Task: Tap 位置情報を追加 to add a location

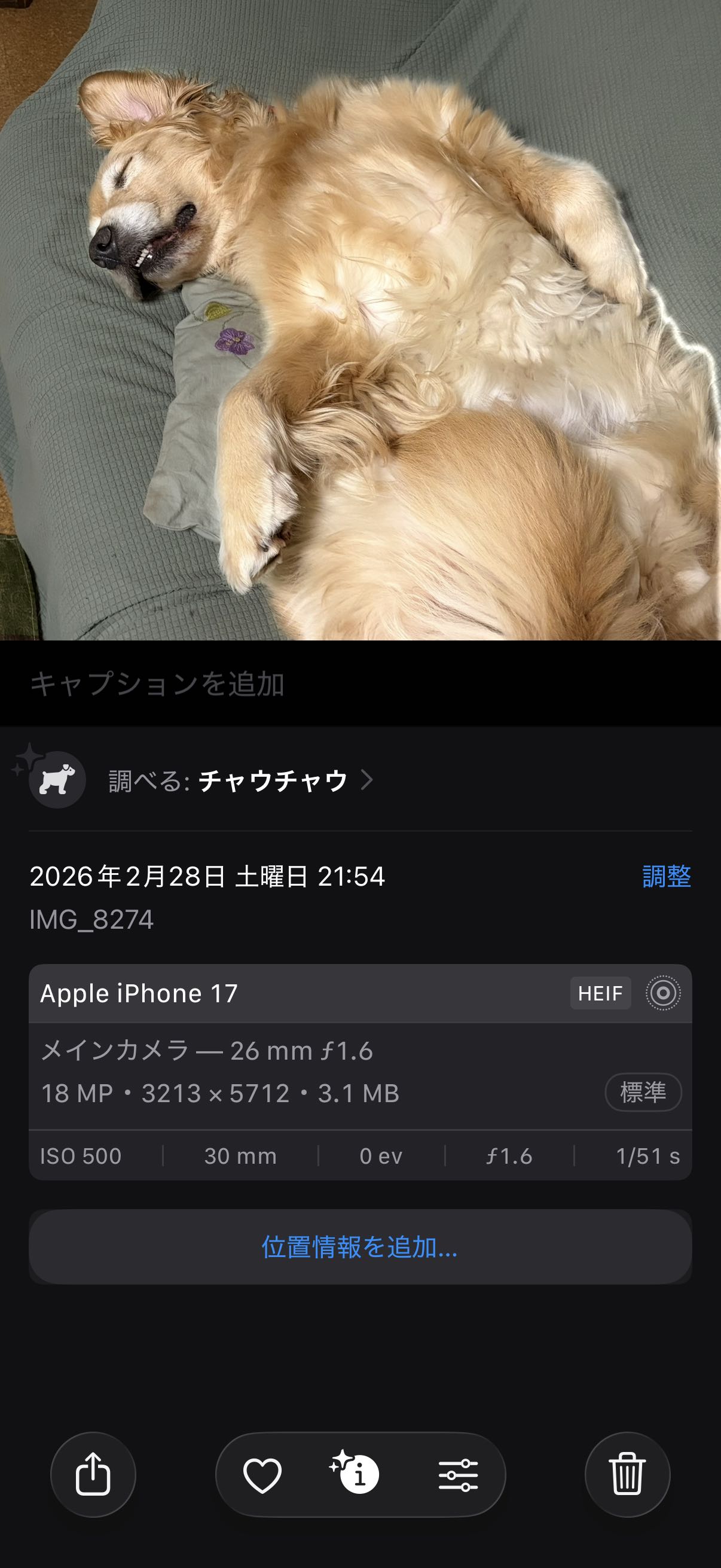Action: pos(359,1247)
